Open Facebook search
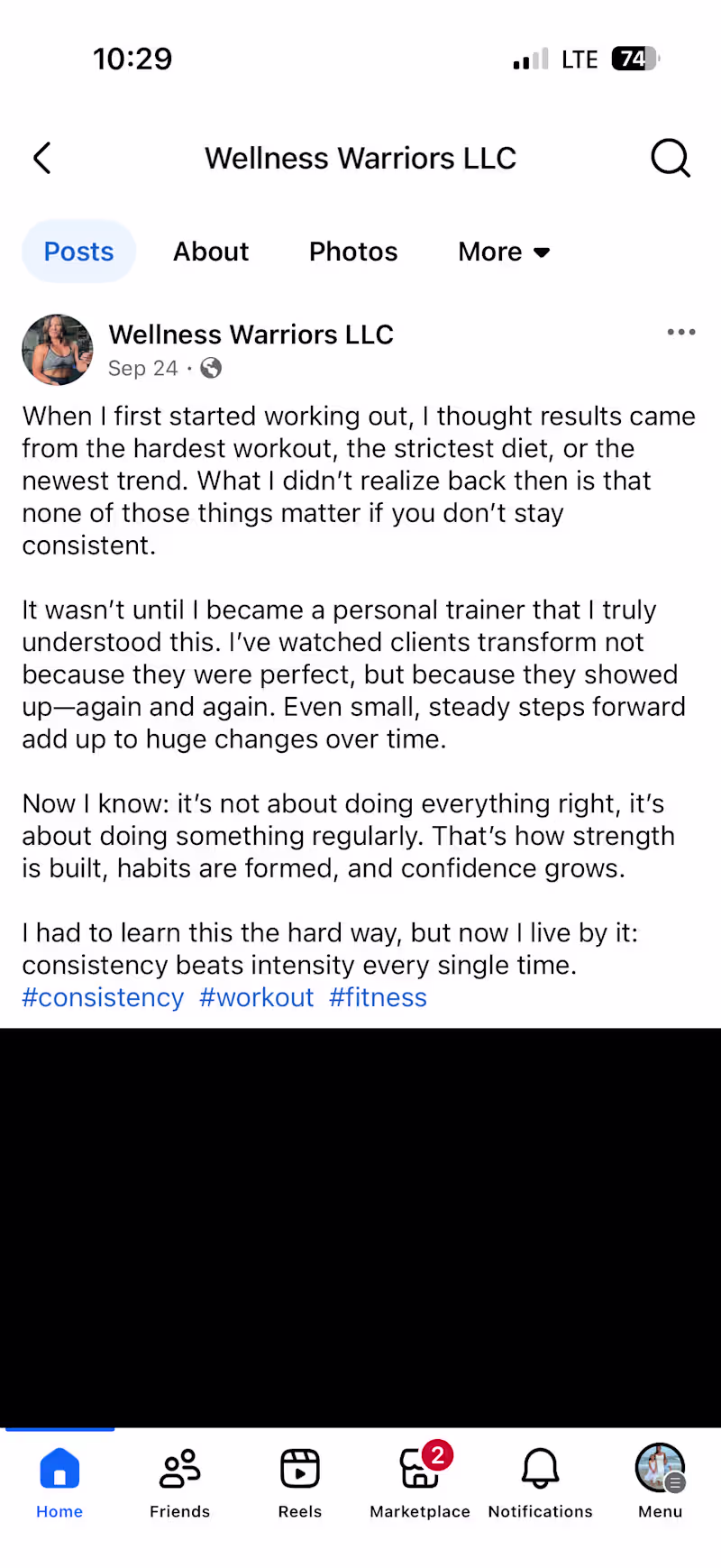Image resolution: width=721 pixels, height=1568 pixels. (x=671, y=158)
